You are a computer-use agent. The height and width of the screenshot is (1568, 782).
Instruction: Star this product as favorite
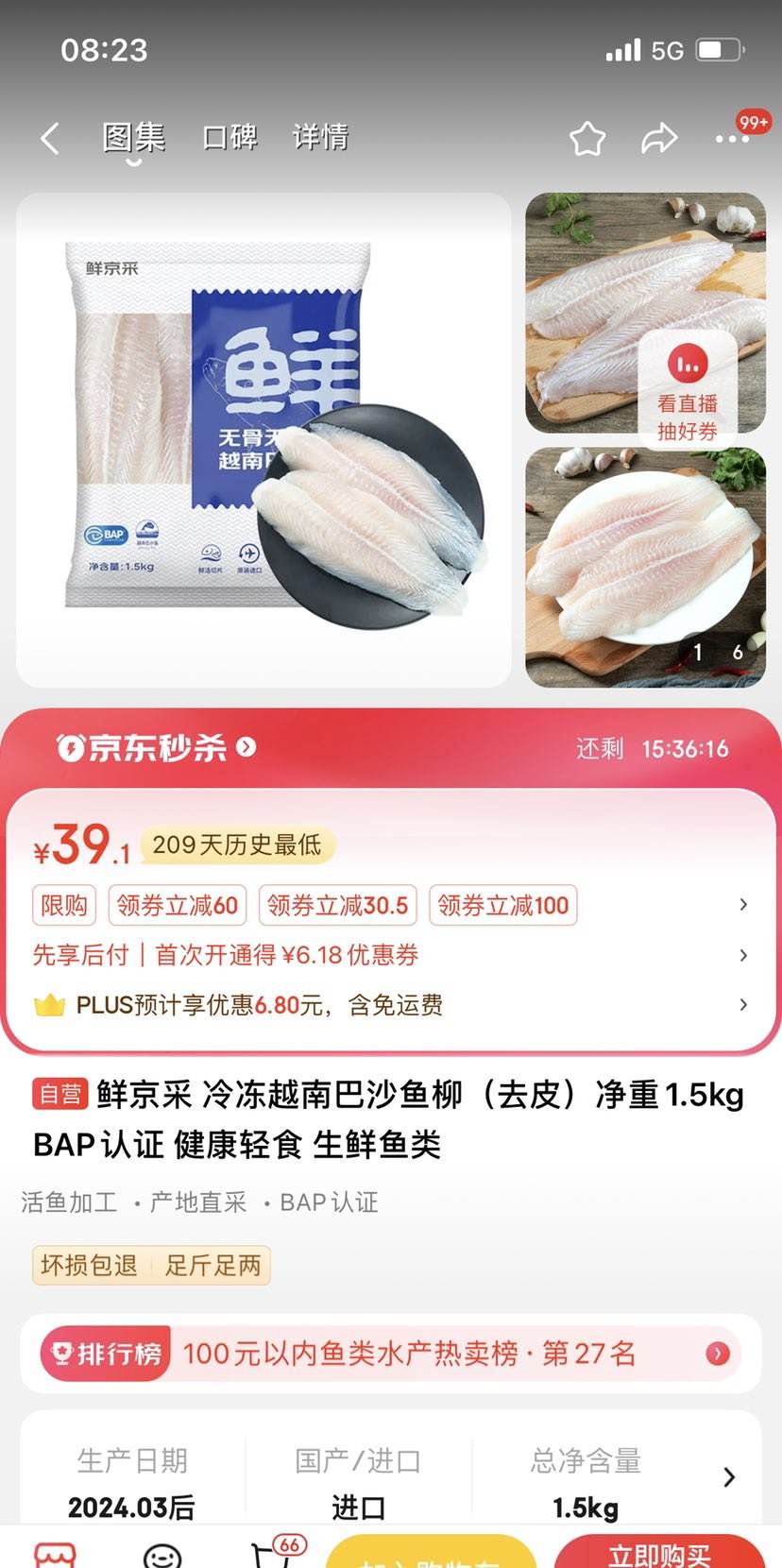coord(587,137)
